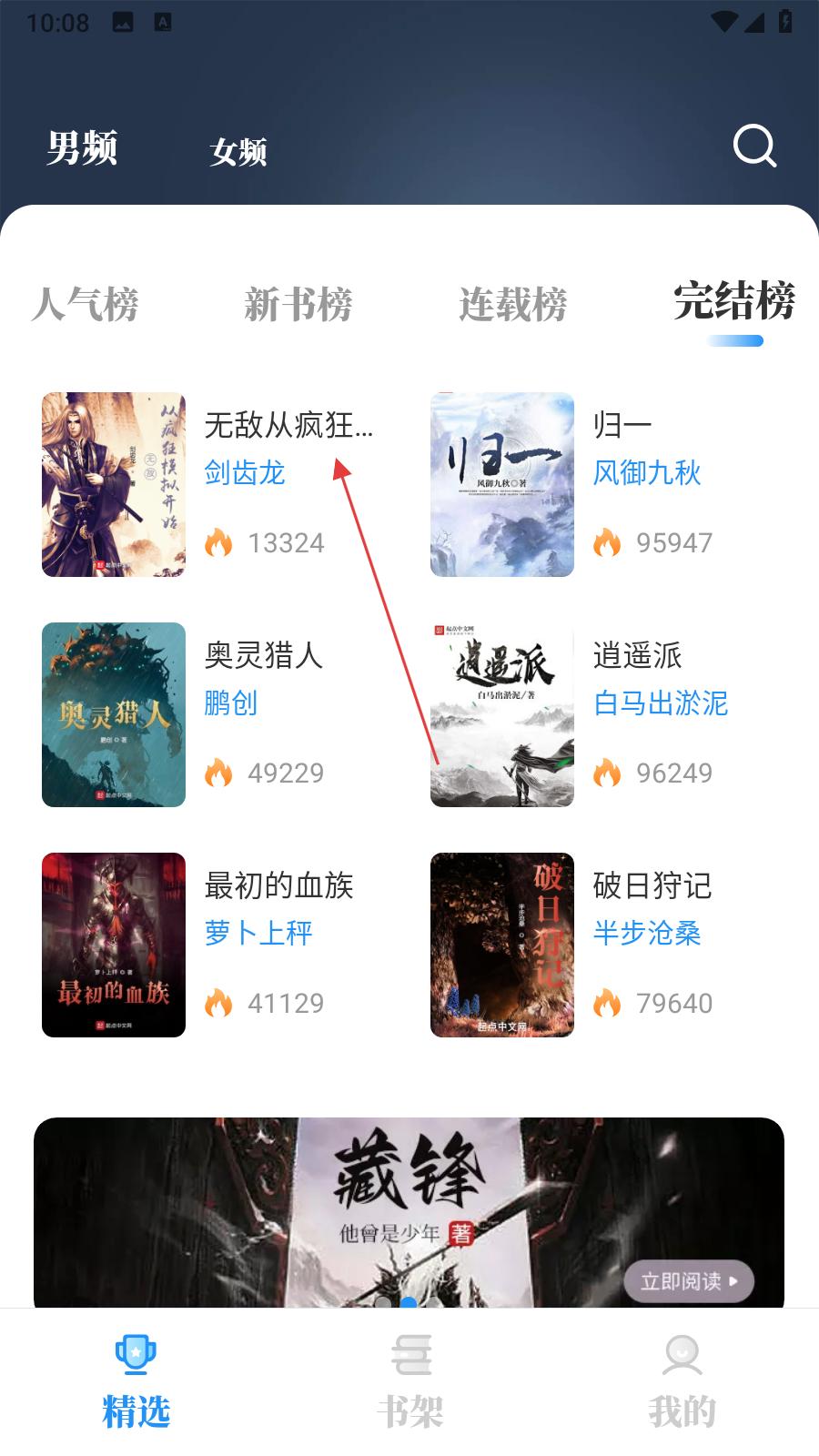Switch to the 女频 tab
Viewport: 819px width, 1456px height.
click(x=238, y=151)
